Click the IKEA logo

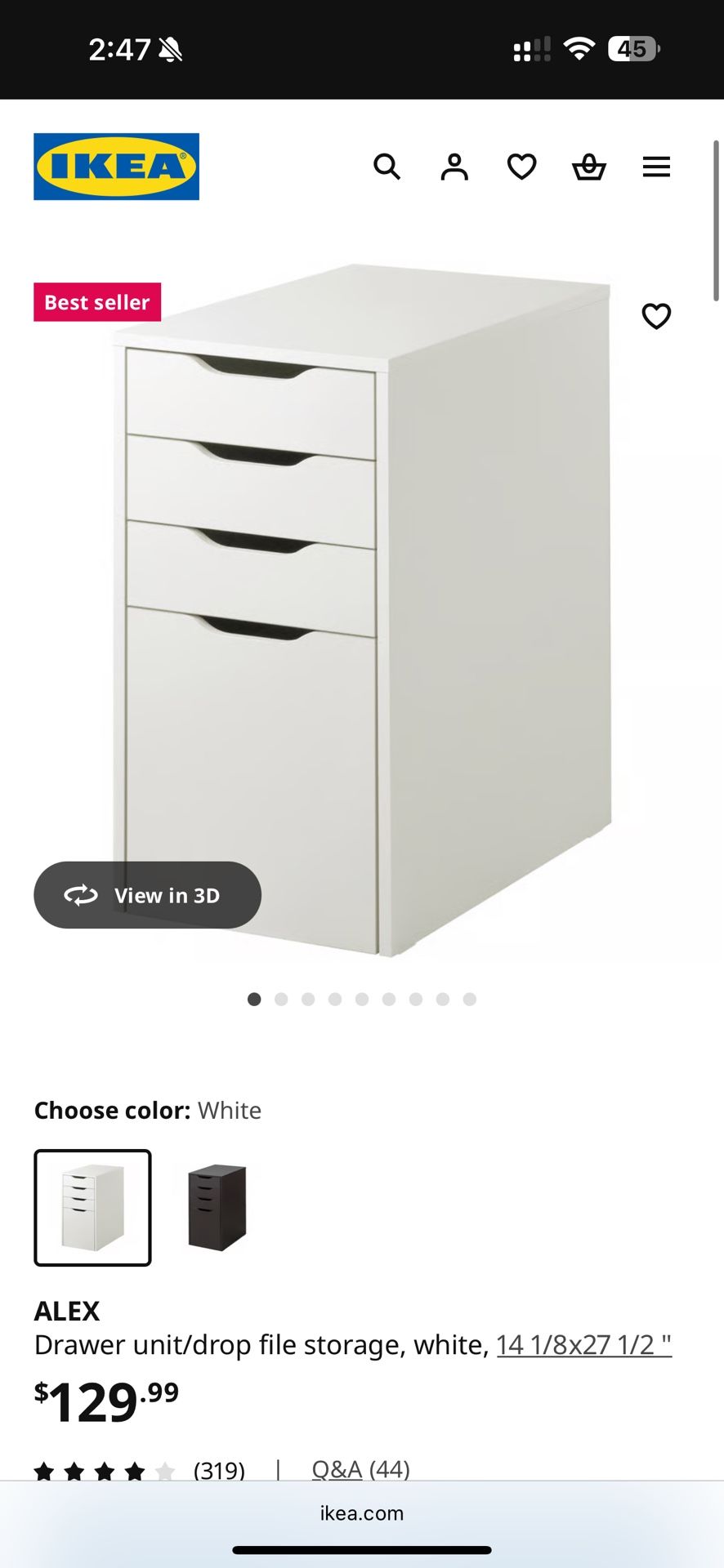coord(116,166)
